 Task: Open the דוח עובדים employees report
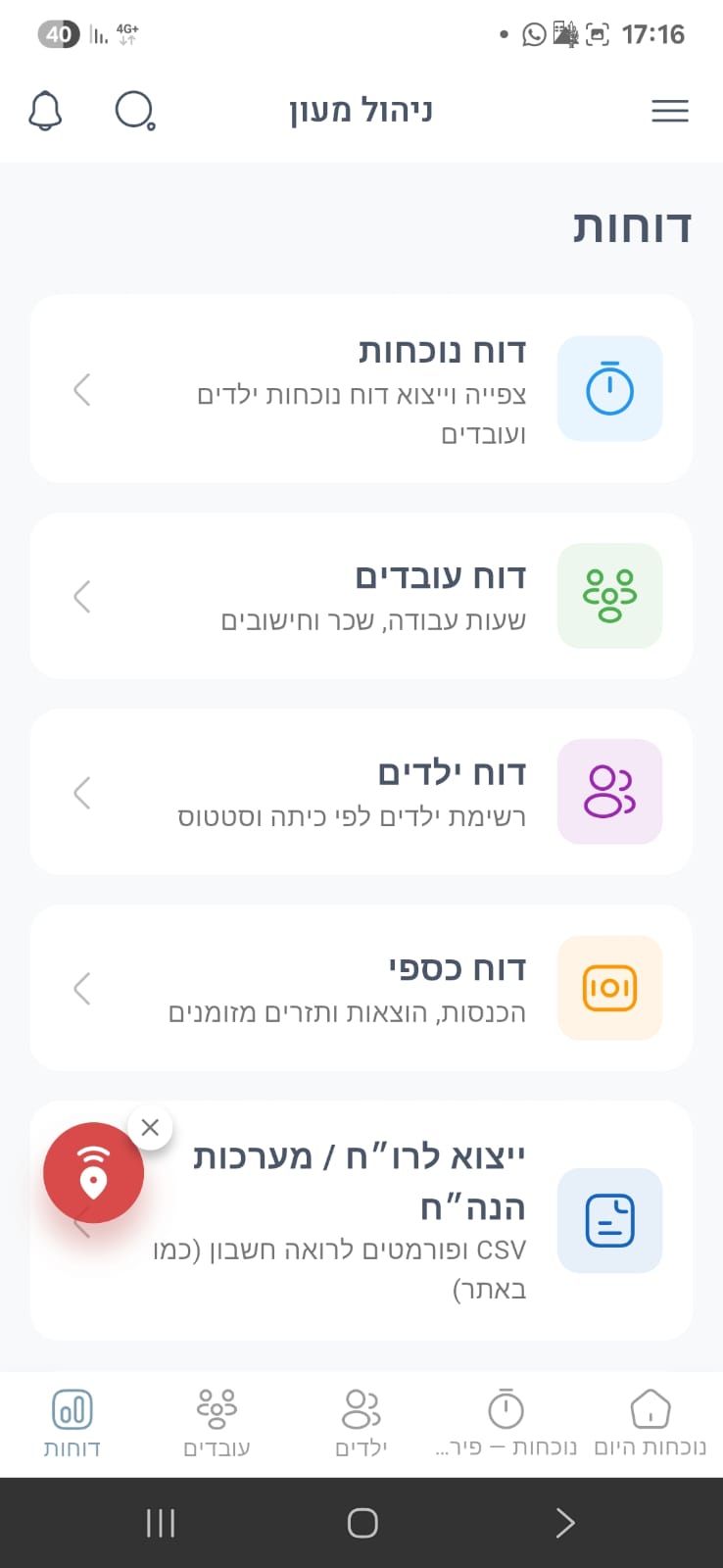361,596
